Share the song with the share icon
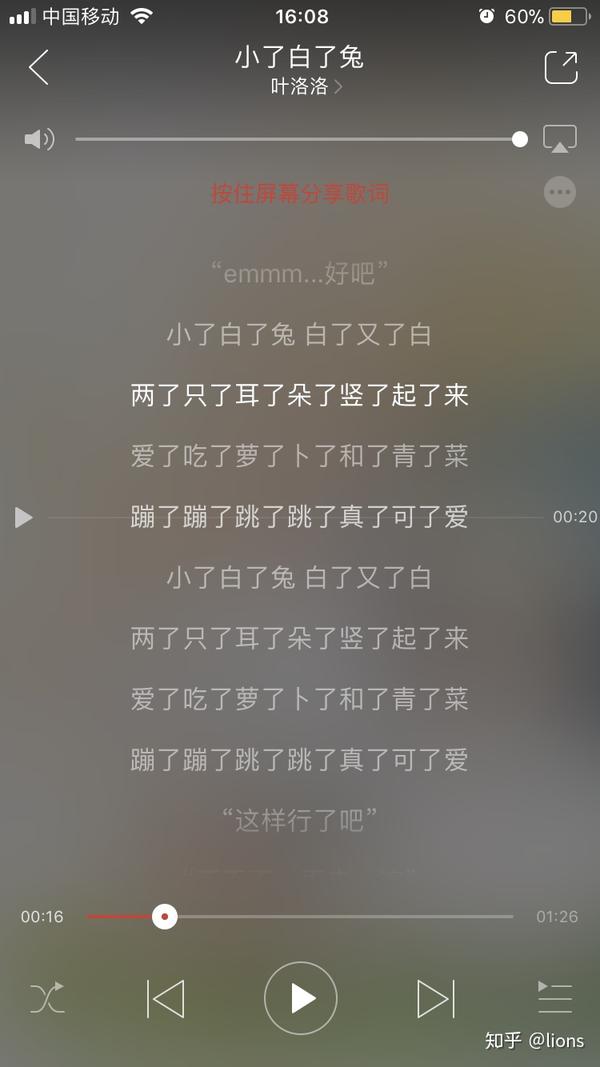This screenshot has width=600, height=1067. point(560,67)
